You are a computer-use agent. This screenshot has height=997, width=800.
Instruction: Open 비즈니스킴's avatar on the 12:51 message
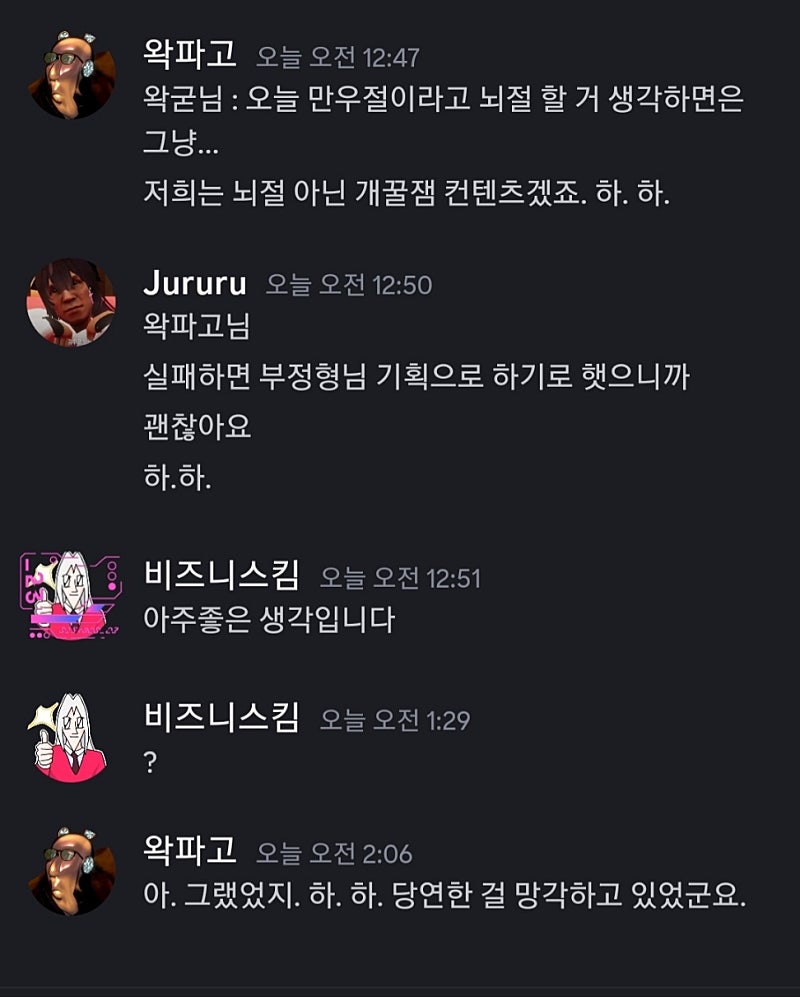(x=71, y=595)
